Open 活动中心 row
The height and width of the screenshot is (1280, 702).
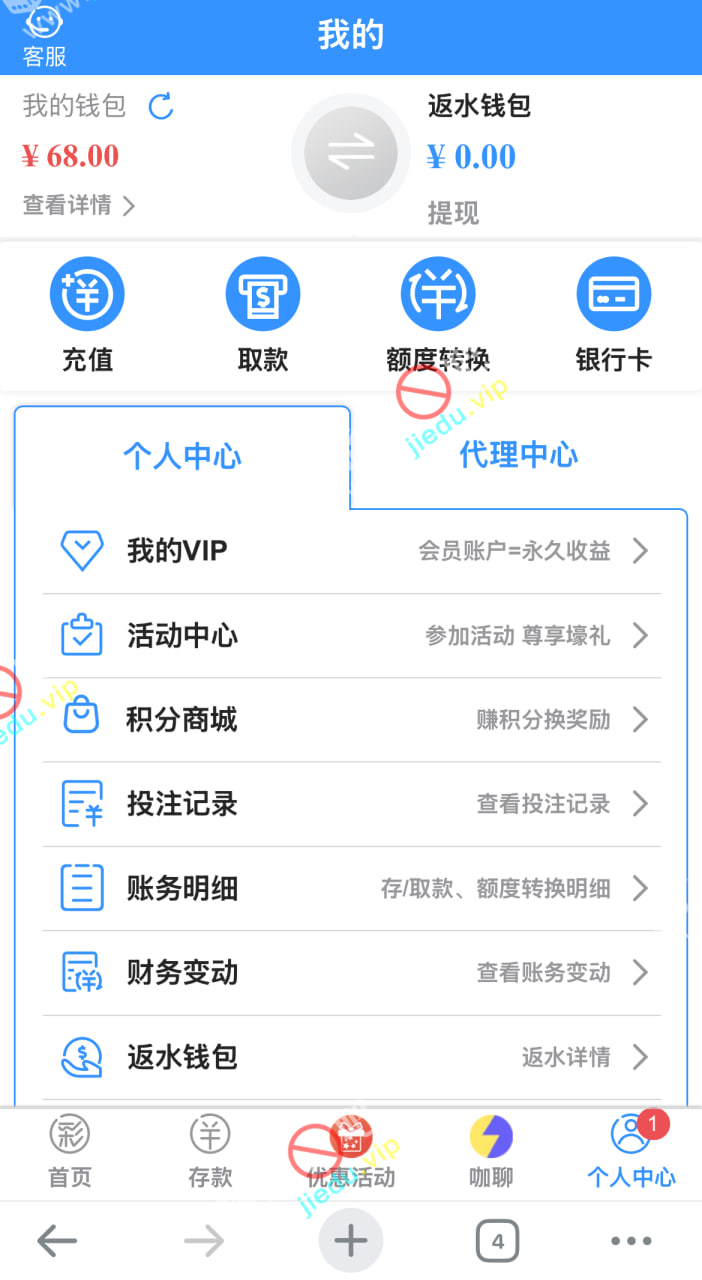[351, 635]
